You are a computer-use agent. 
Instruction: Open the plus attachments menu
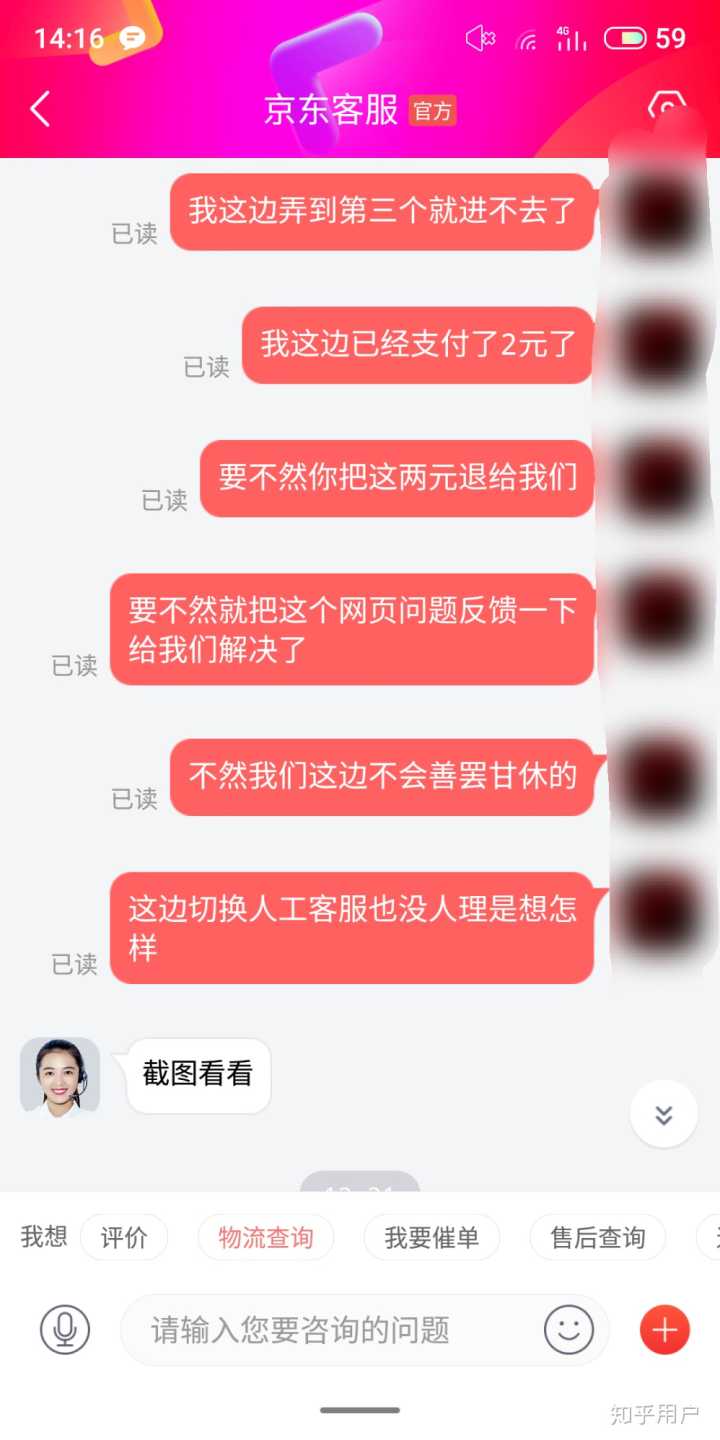(664, 1330)
